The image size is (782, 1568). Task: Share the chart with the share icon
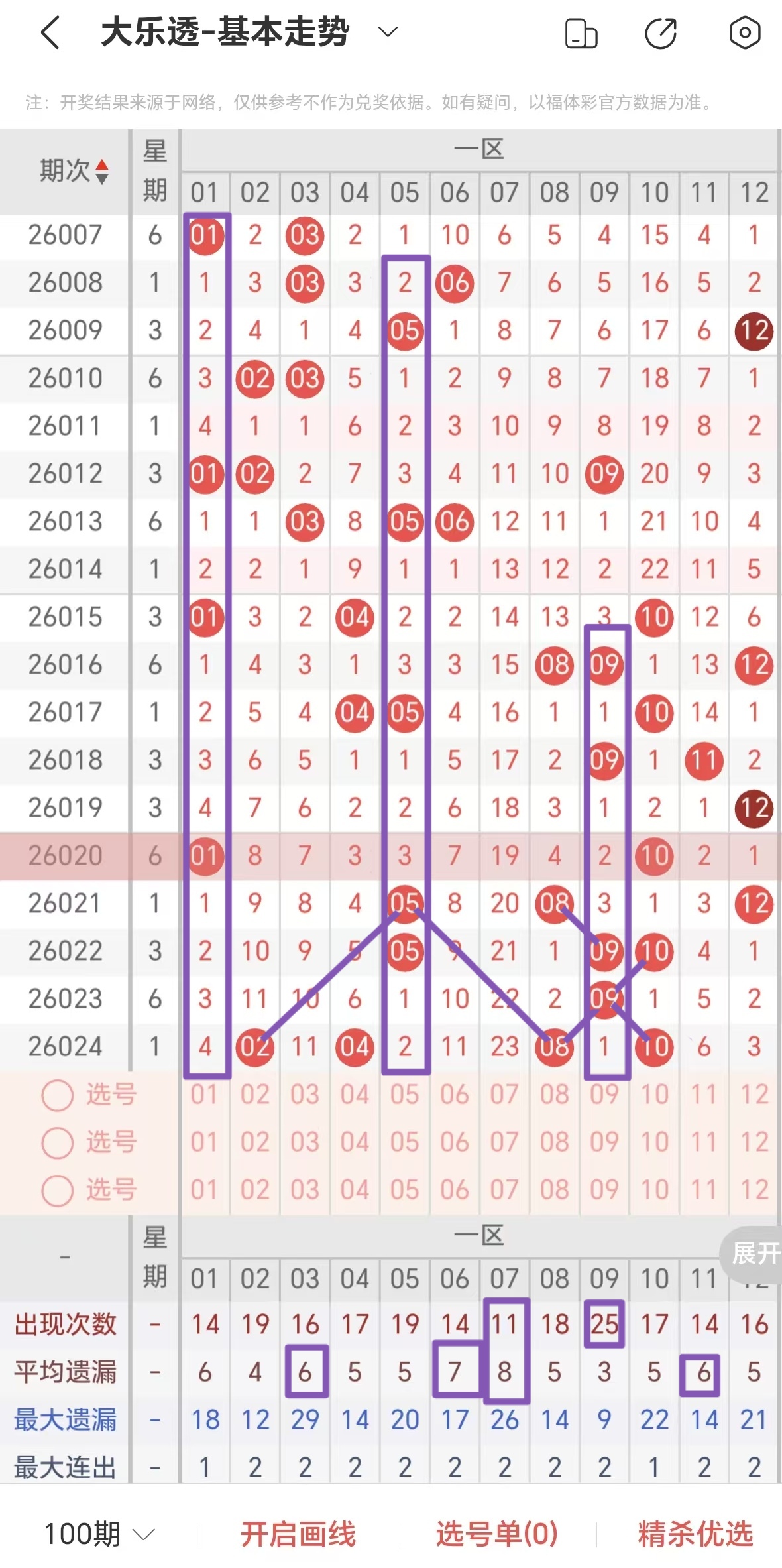click(x=661, y=33)
